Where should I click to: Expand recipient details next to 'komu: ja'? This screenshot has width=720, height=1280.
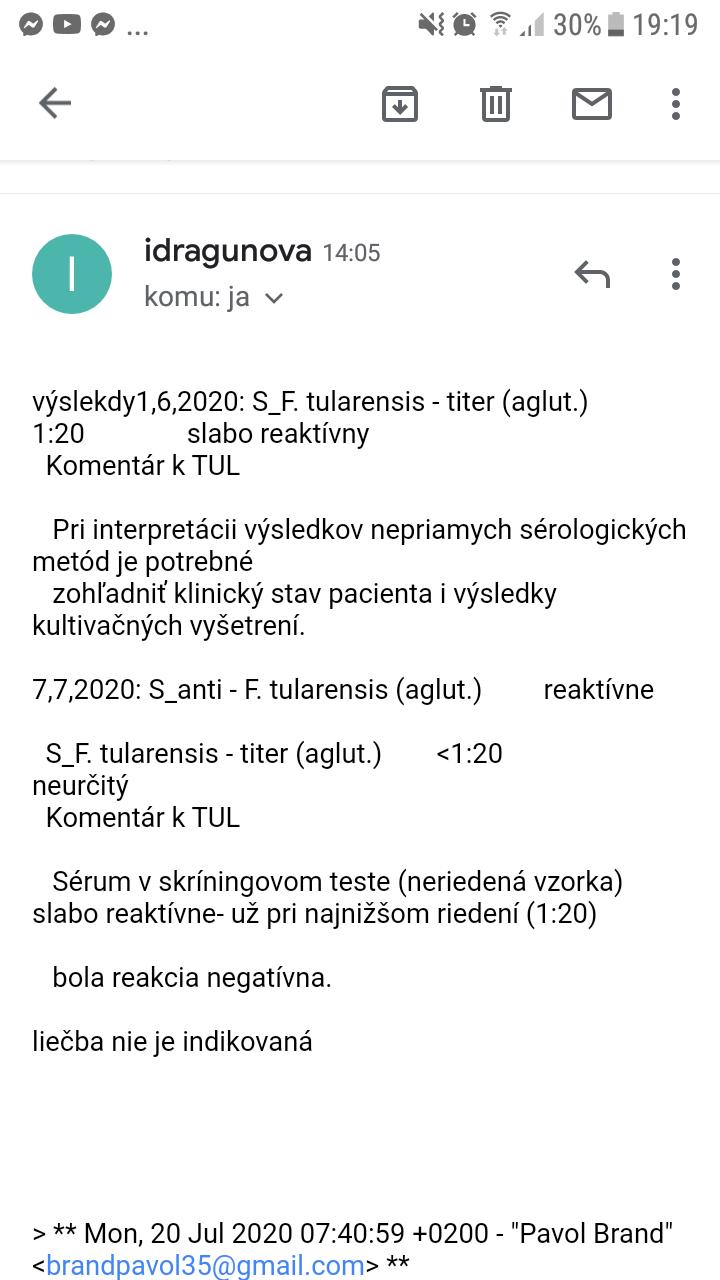(x=272, y=298)
